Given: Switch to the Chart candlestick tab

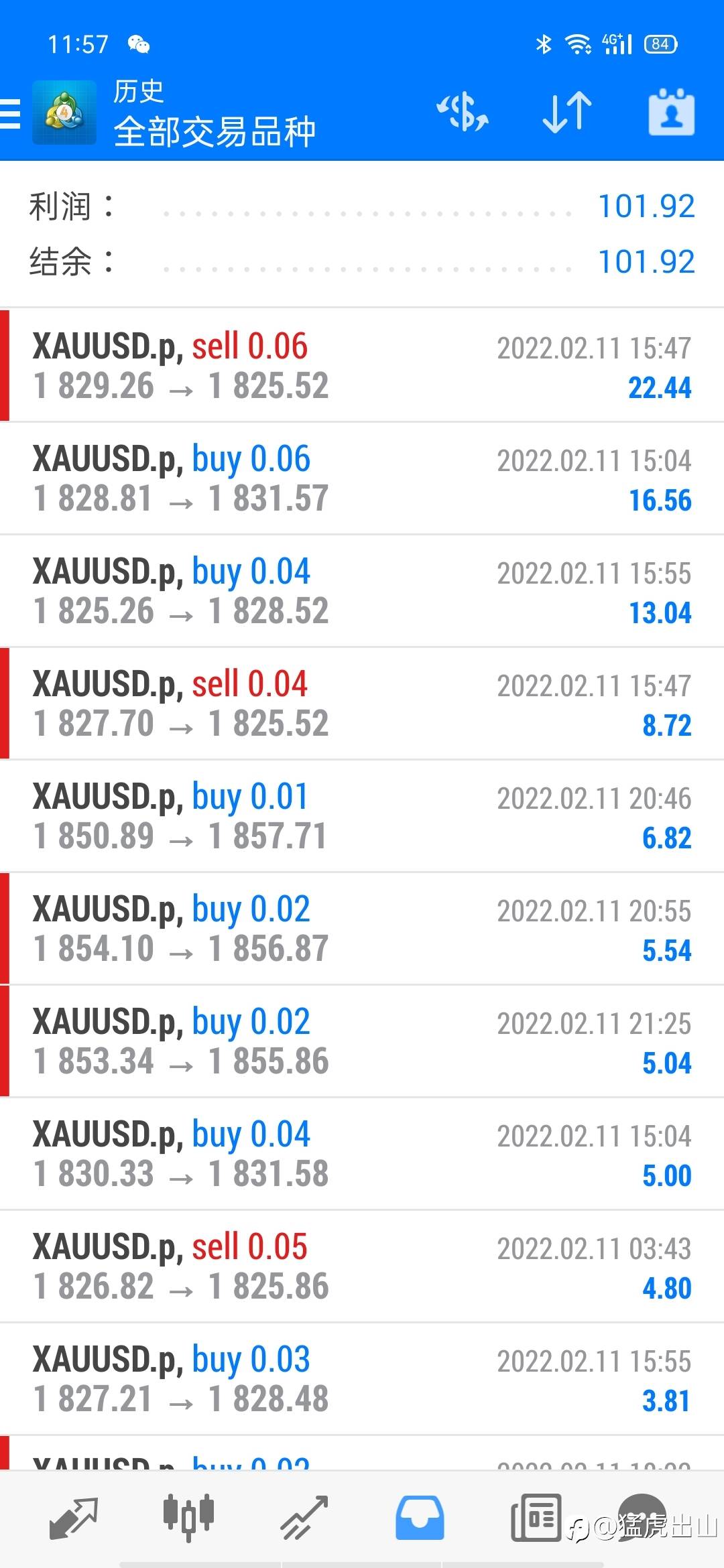Looking at the screenshot, I should pos(188,1516).
